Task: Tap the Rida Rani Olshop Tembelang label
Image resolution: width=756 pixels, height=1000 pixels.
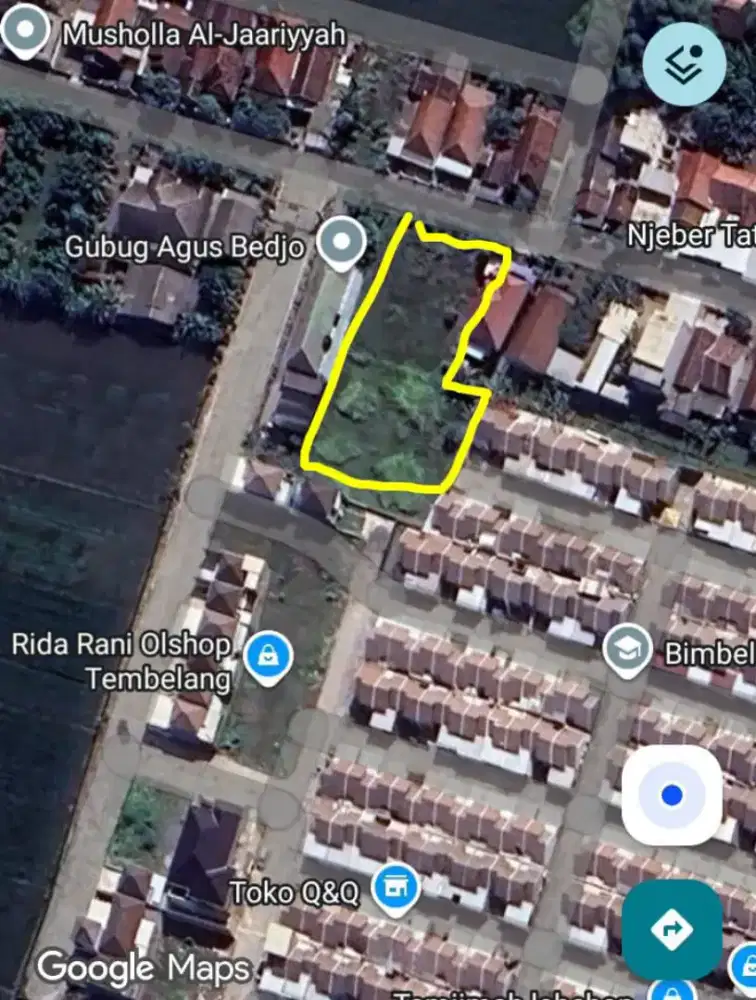Action: 120,662
